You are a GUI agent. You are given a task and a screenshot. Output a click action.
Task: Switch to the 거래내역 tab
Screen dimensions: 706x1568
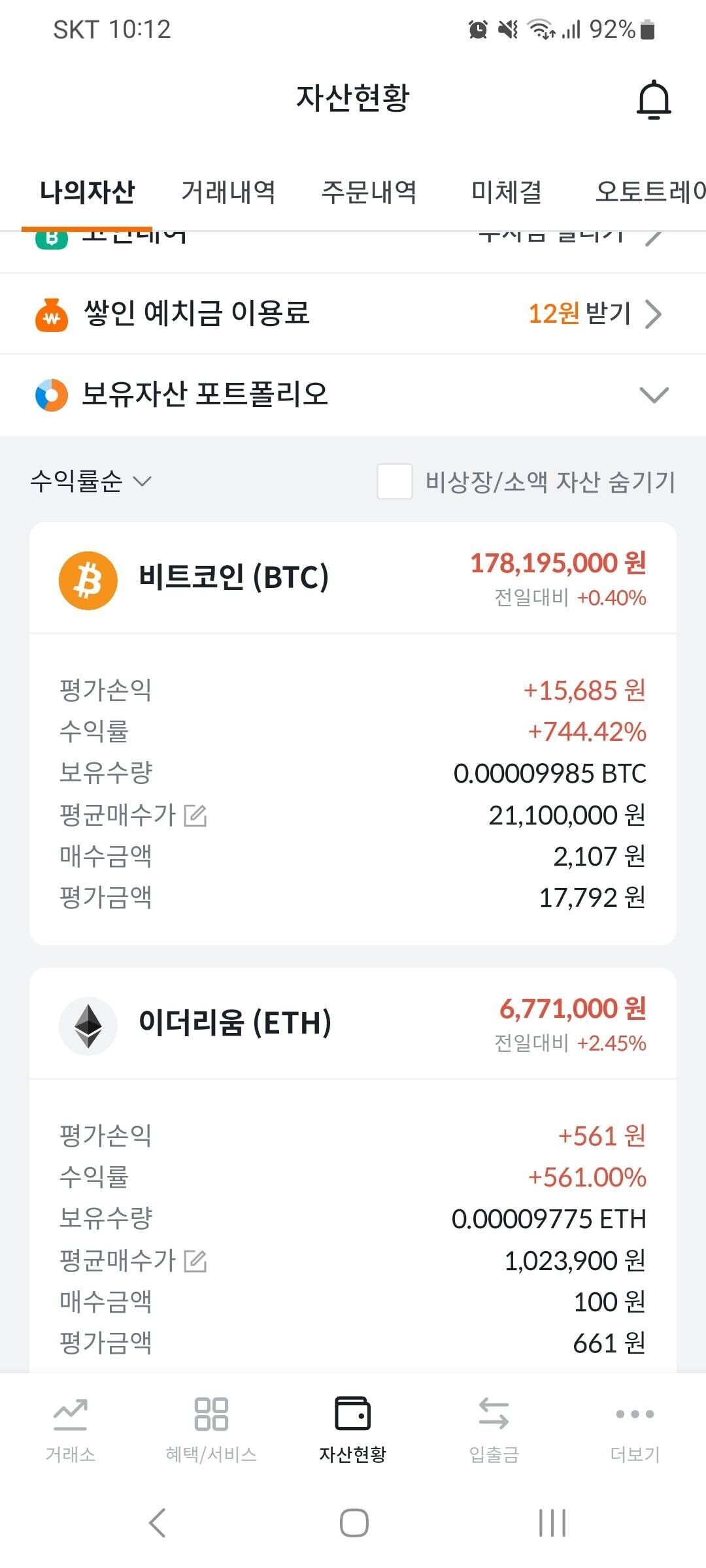(x=229, y=191)
